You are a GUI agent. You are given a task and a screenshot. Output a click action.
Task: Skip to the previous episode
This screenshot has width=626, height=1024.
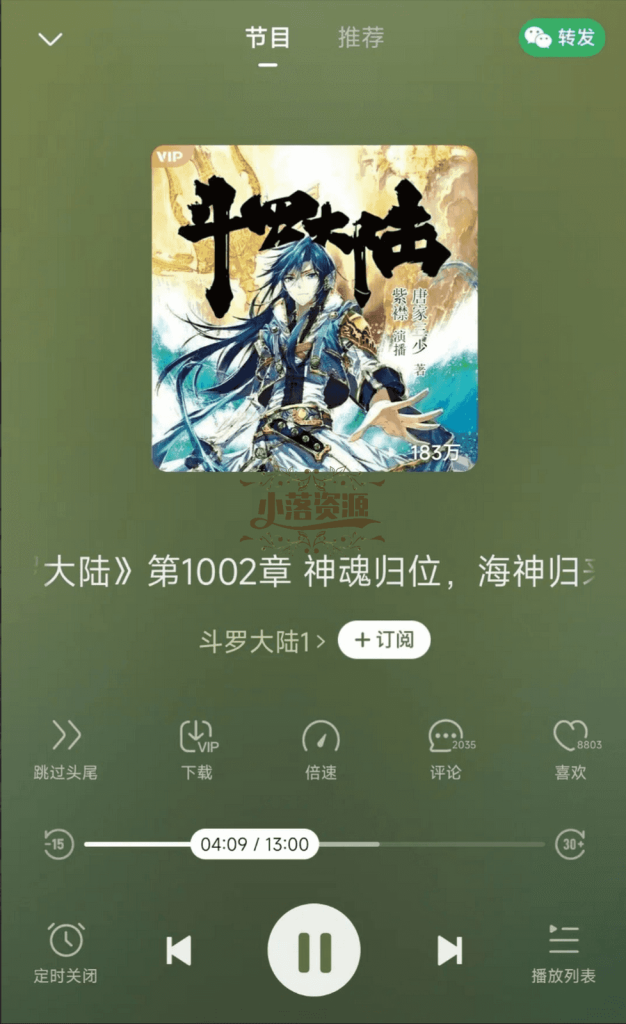pyautogui.click(x=178, y=950)
